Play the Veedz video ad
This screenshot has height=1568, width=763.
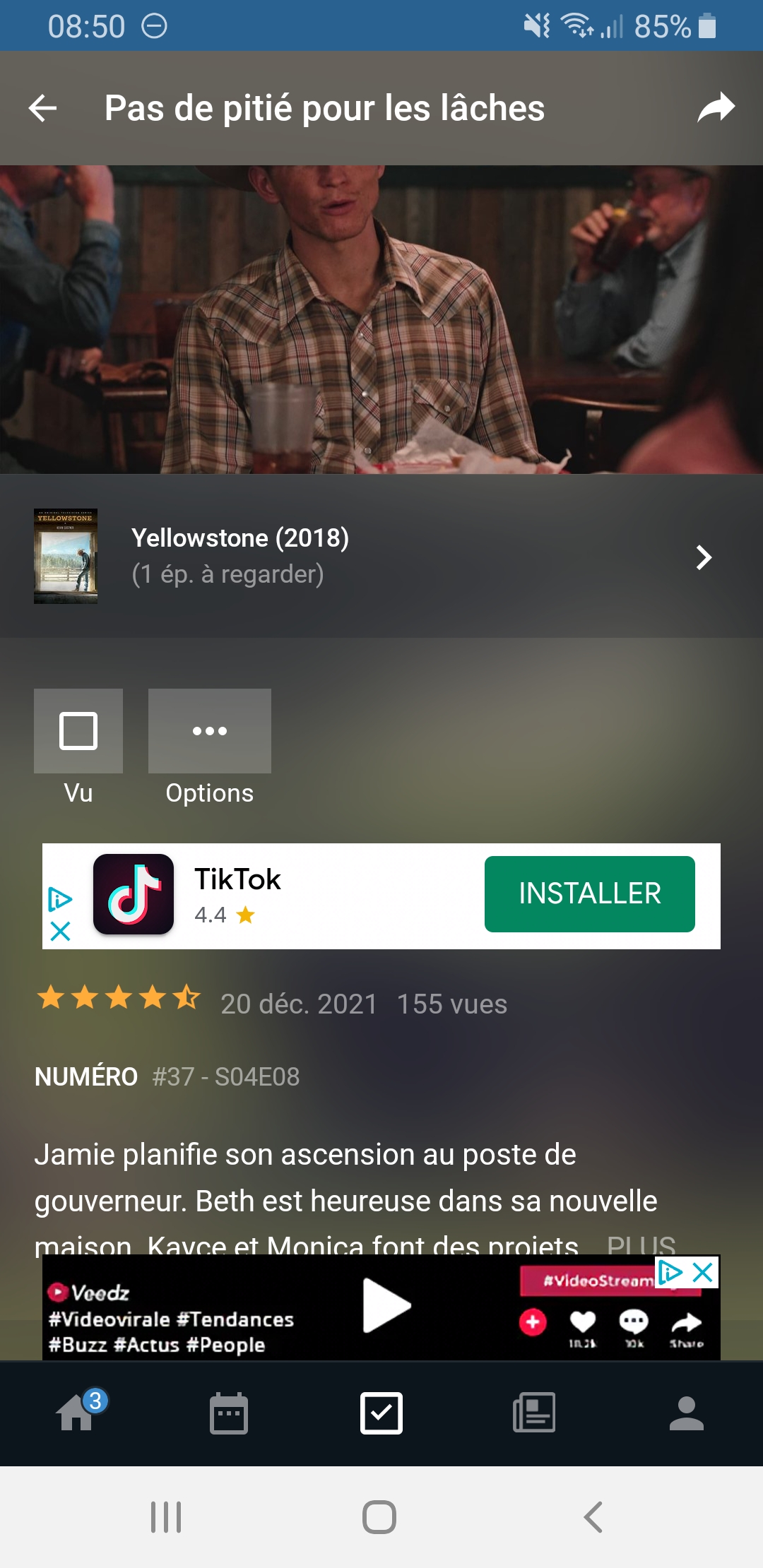point(386,1305)
